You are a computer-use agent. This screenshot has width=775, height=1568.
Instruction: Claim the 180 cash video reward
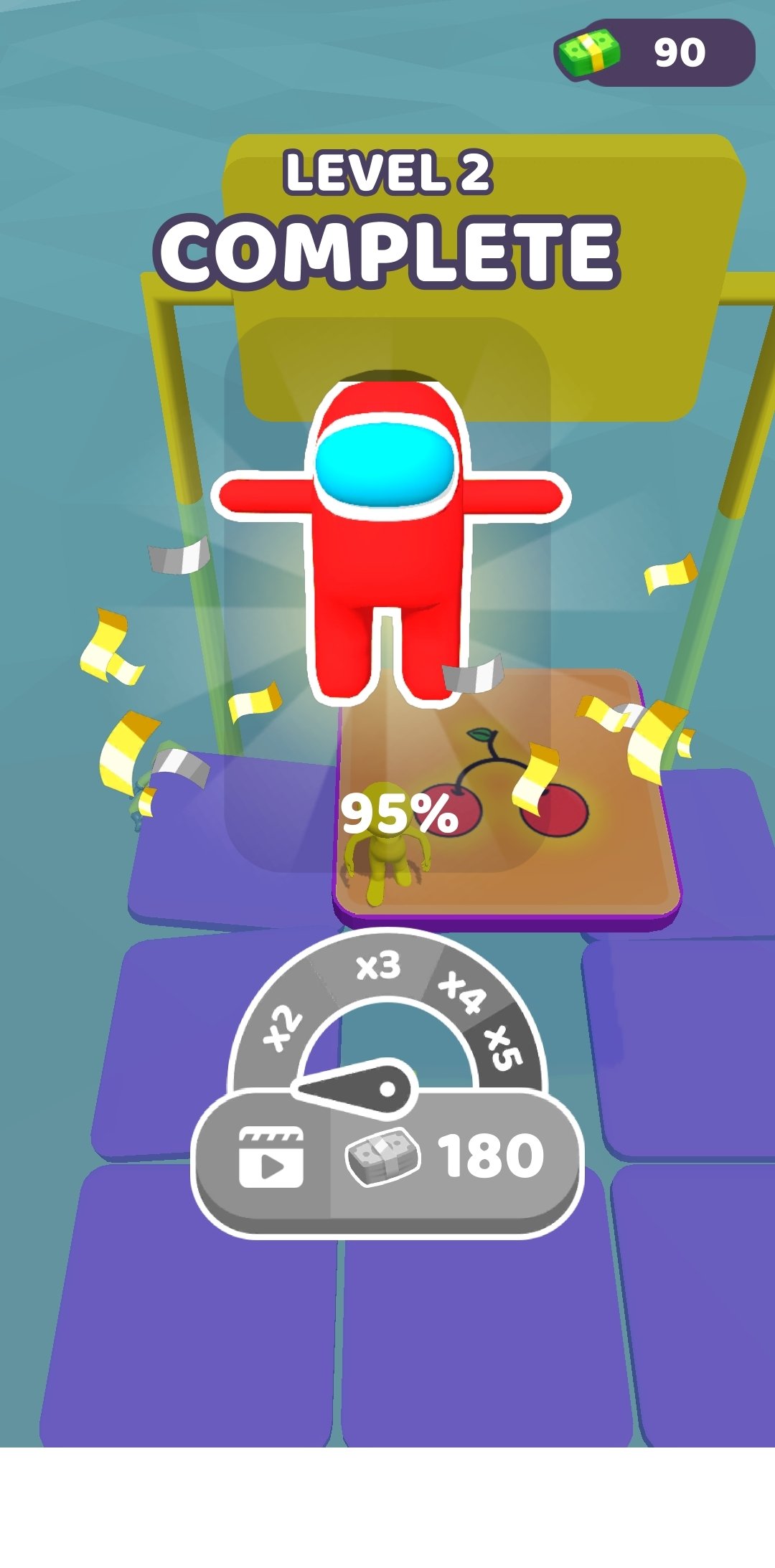click(x=387, y=1162)
